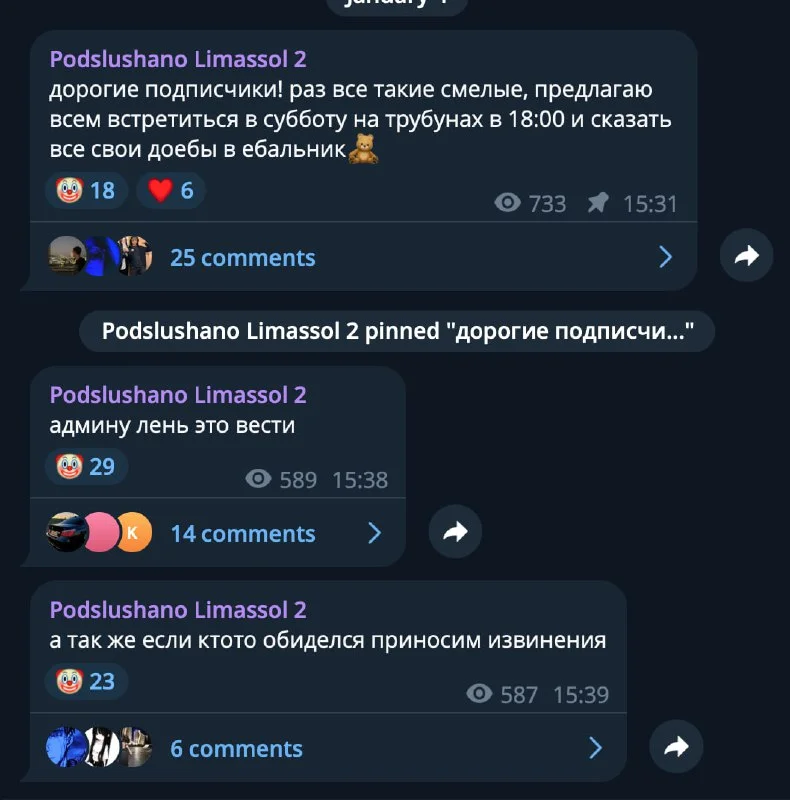Add clown reaction with count 29
790x800 pixels.
pyautogui.click(x=86, y=466)
